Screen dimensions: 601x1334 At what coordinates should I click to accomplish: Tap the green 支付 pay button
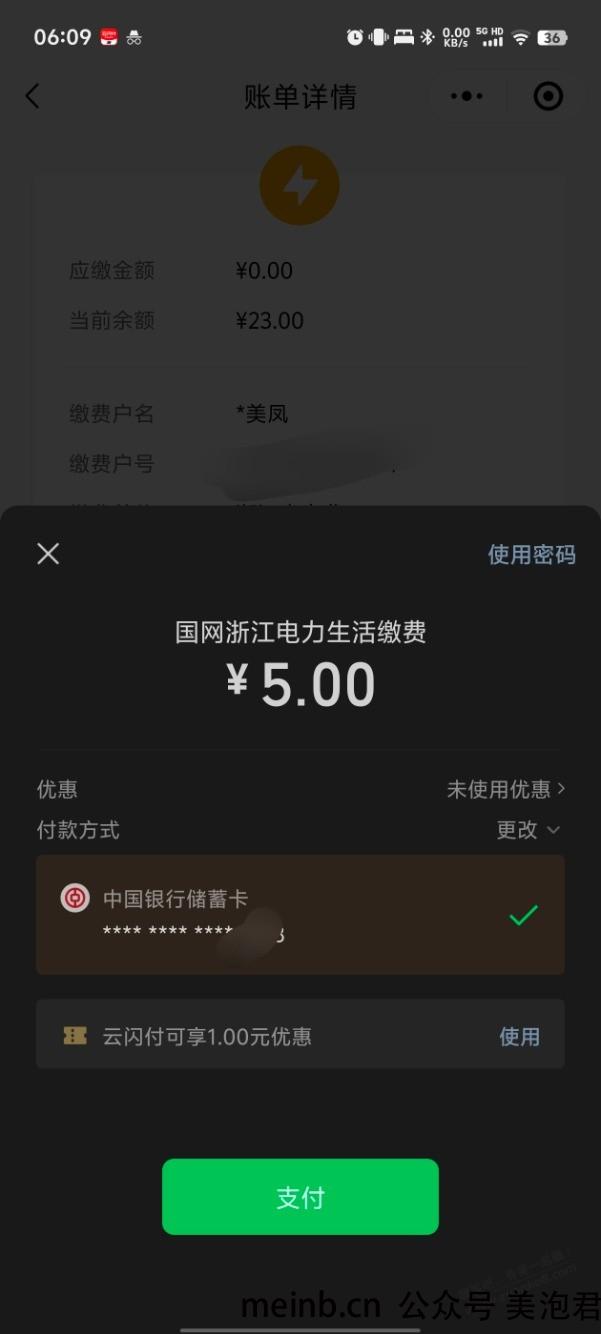click(x=300, y=1197)
